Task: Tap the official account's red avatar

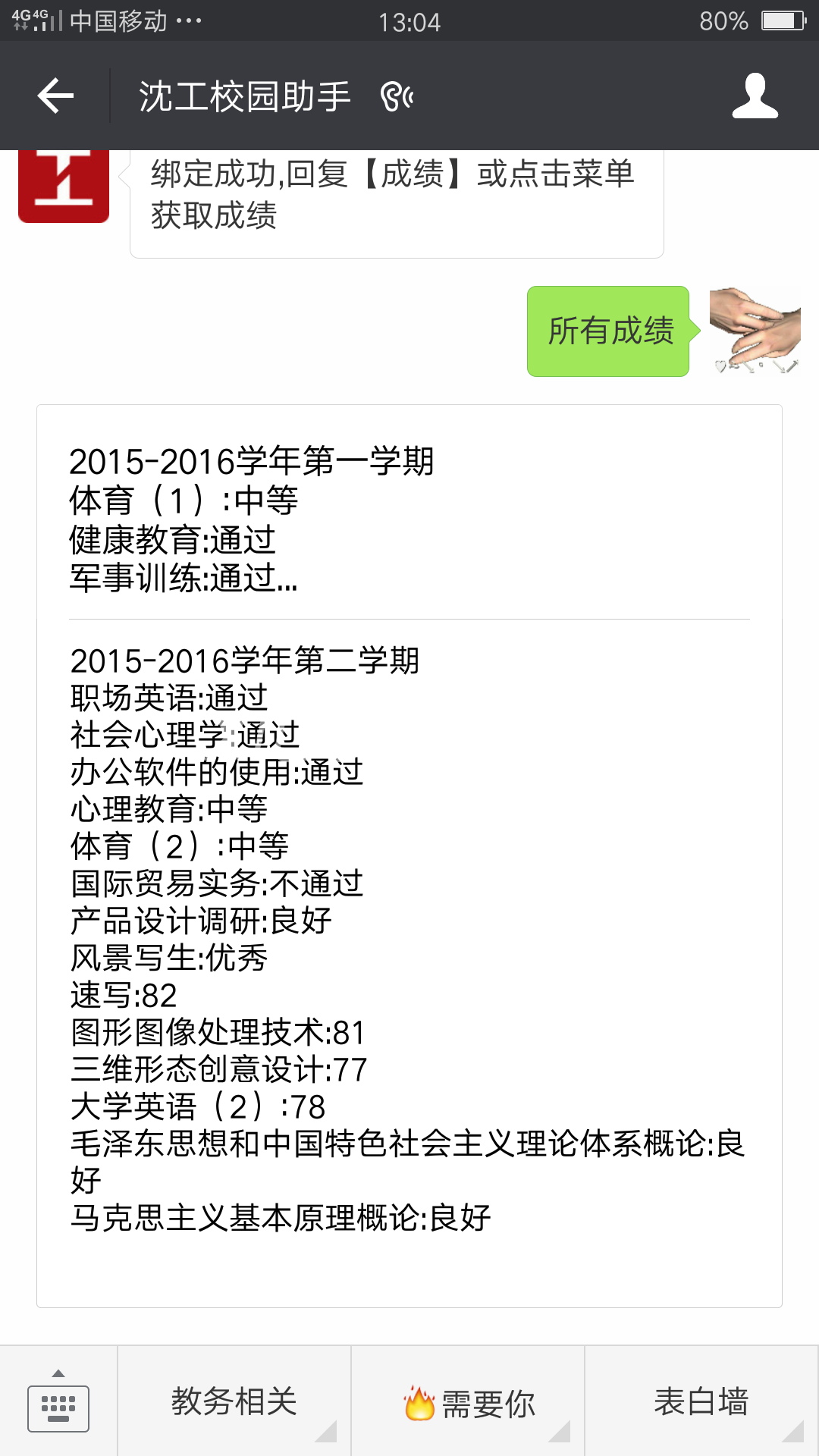Action: 64,186
